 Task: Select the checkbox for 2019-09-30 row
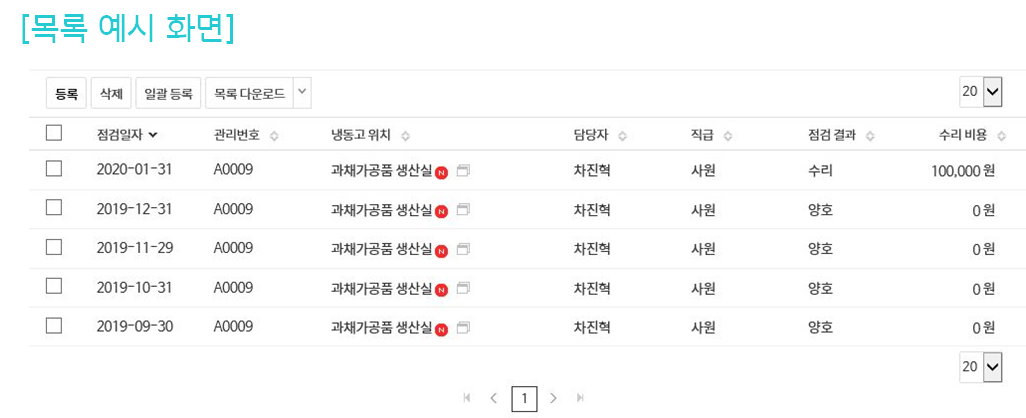pyautogui.click(x=54, y=326)
